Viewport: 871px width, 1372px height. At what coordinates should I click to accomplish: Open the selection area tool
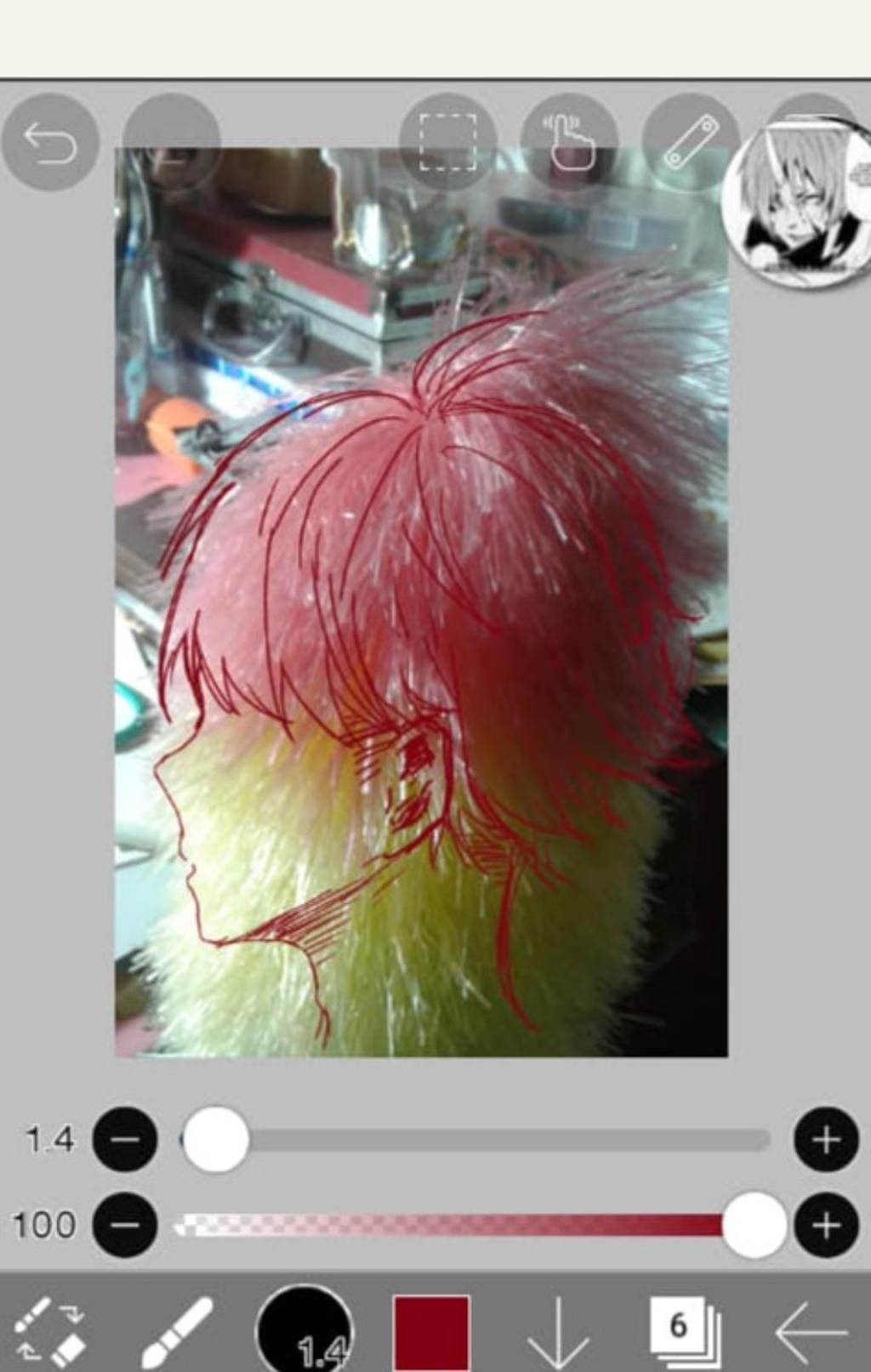[447, 142]
